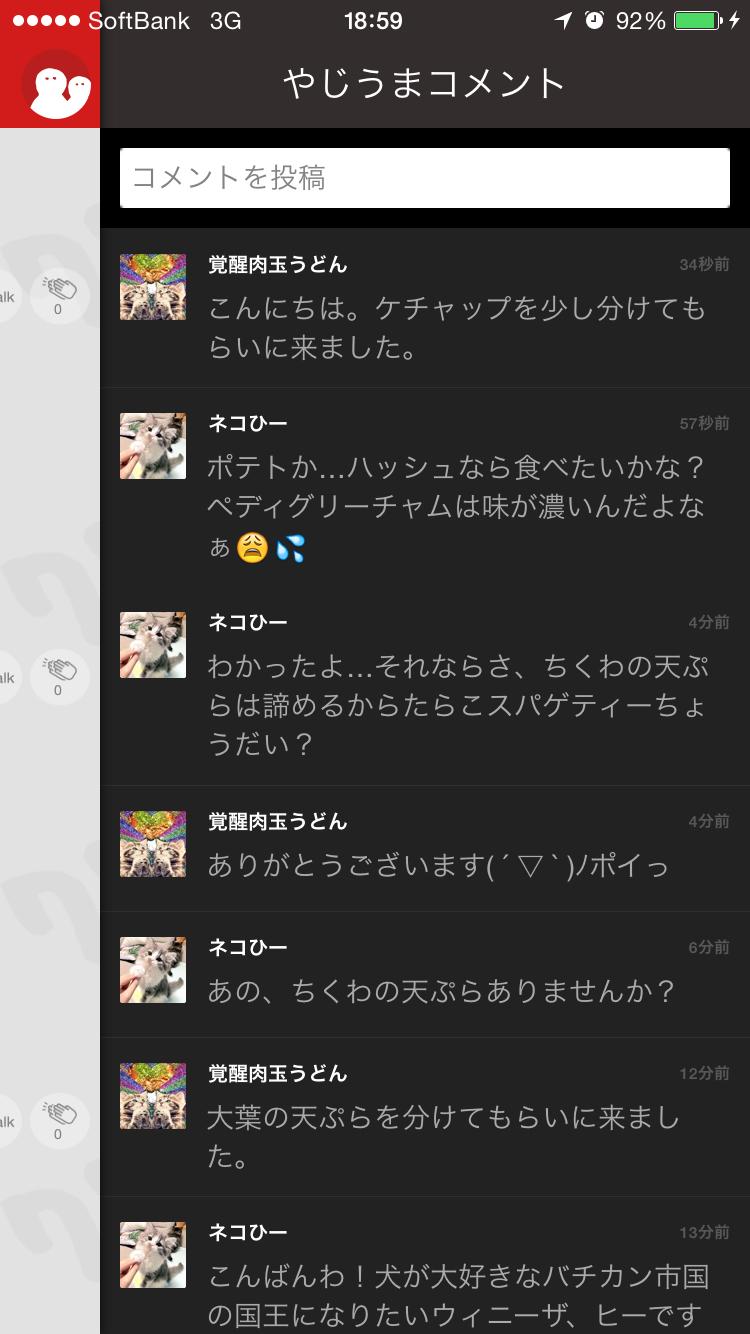Select the username ネコひー
Image resolution: width=750 pixels, height=1334 pixels.
[246, 423]
